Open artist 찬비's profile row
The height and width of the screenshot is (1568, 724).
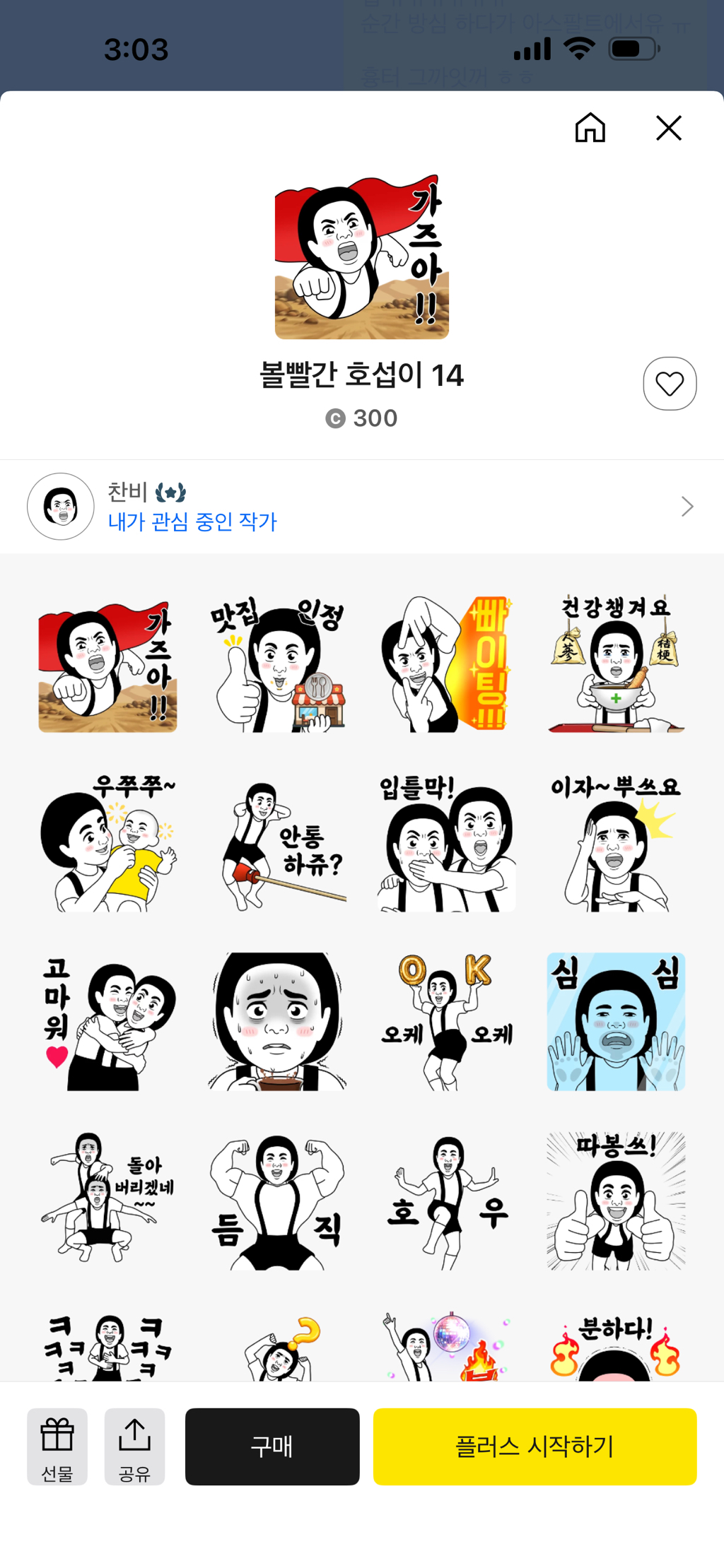tap(361, 507)
